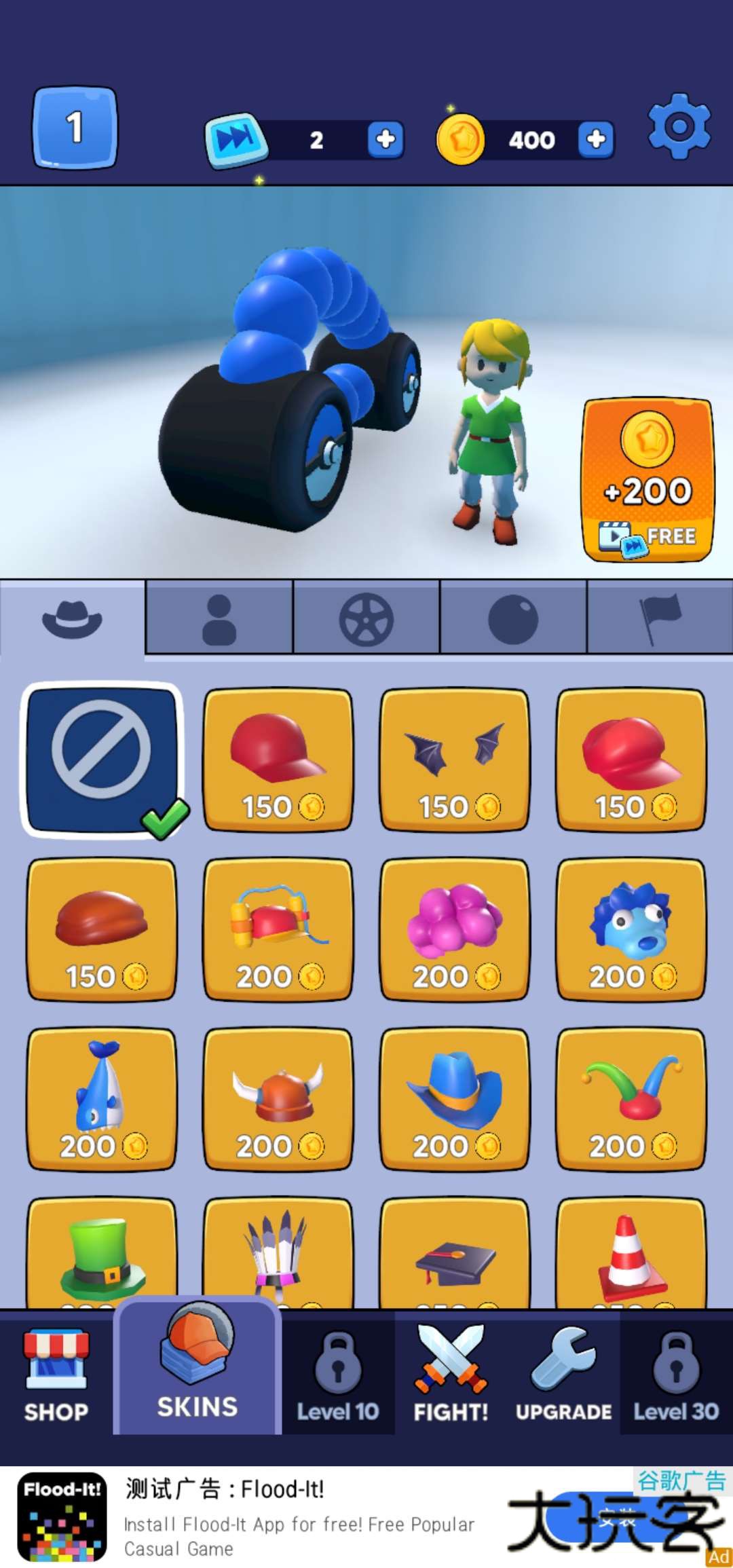Switch to the character skins tab

pyautogui.click(x=219, y=618)
